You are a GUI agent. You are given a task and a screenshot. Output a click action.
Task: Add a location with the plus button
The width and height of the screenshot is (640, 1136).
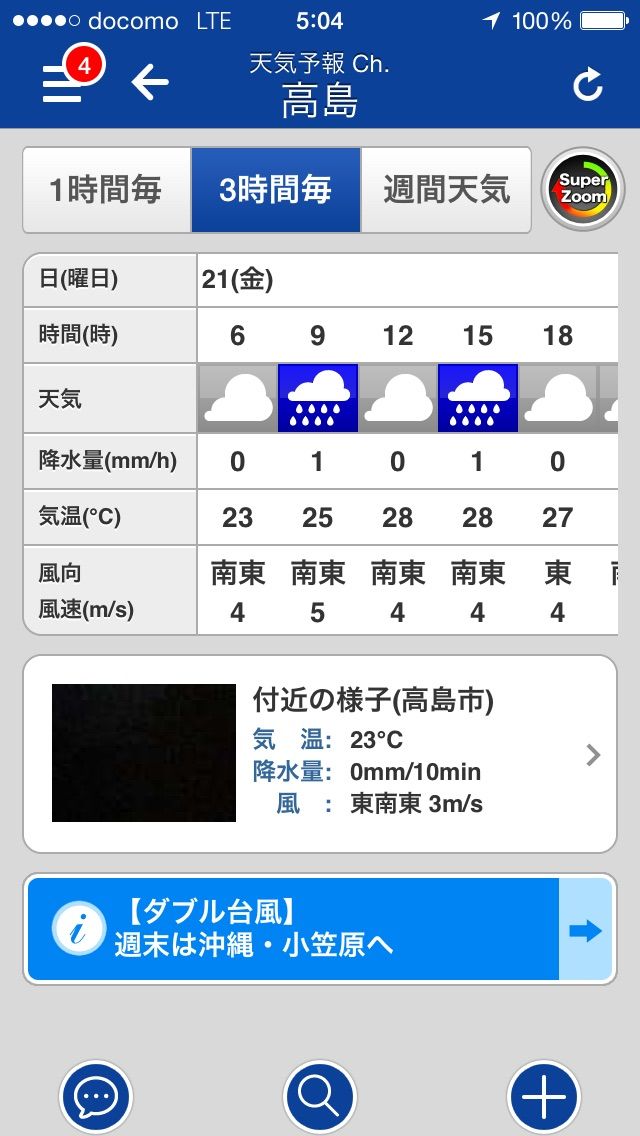[543, 1098]
